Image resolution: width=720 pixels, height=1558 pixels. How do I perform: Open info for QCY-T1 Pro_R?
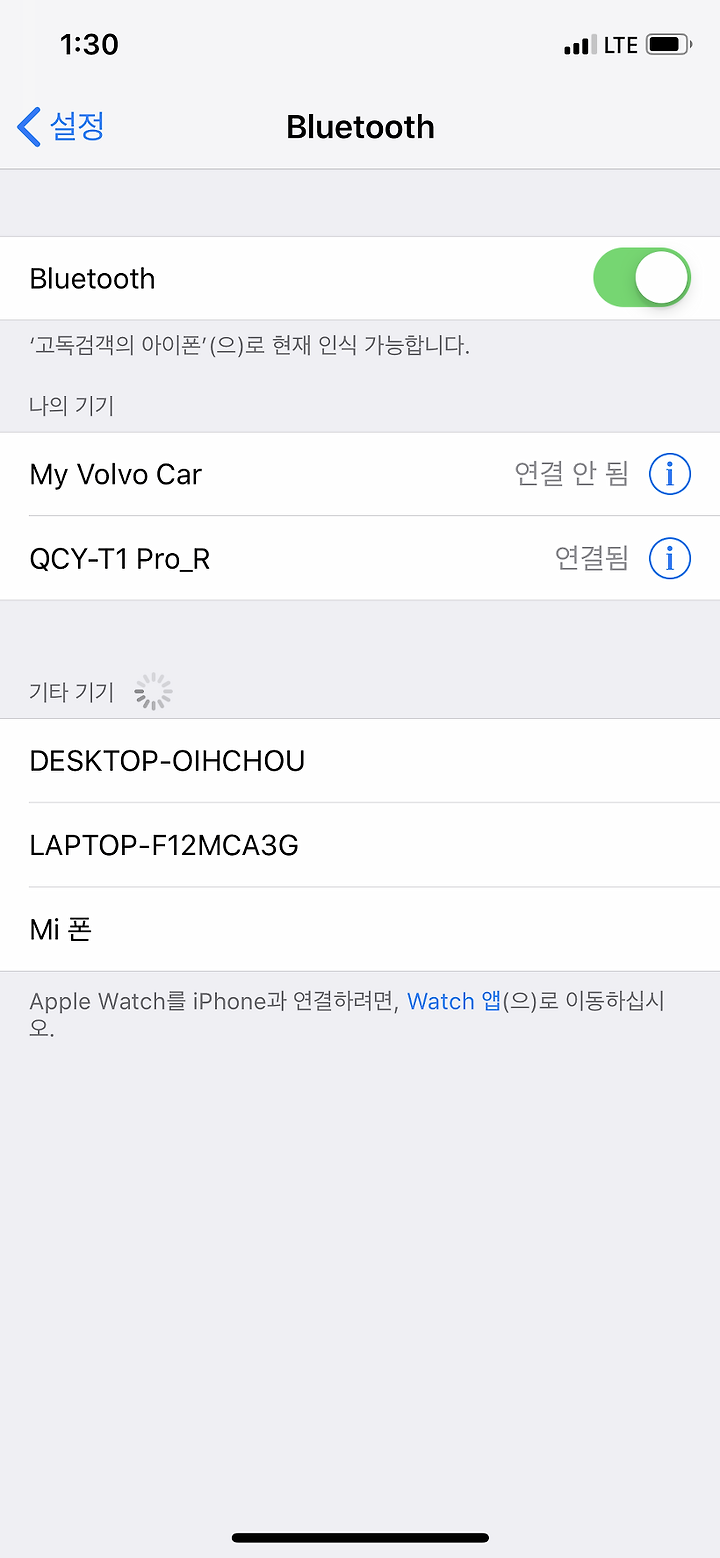(670, 558)
